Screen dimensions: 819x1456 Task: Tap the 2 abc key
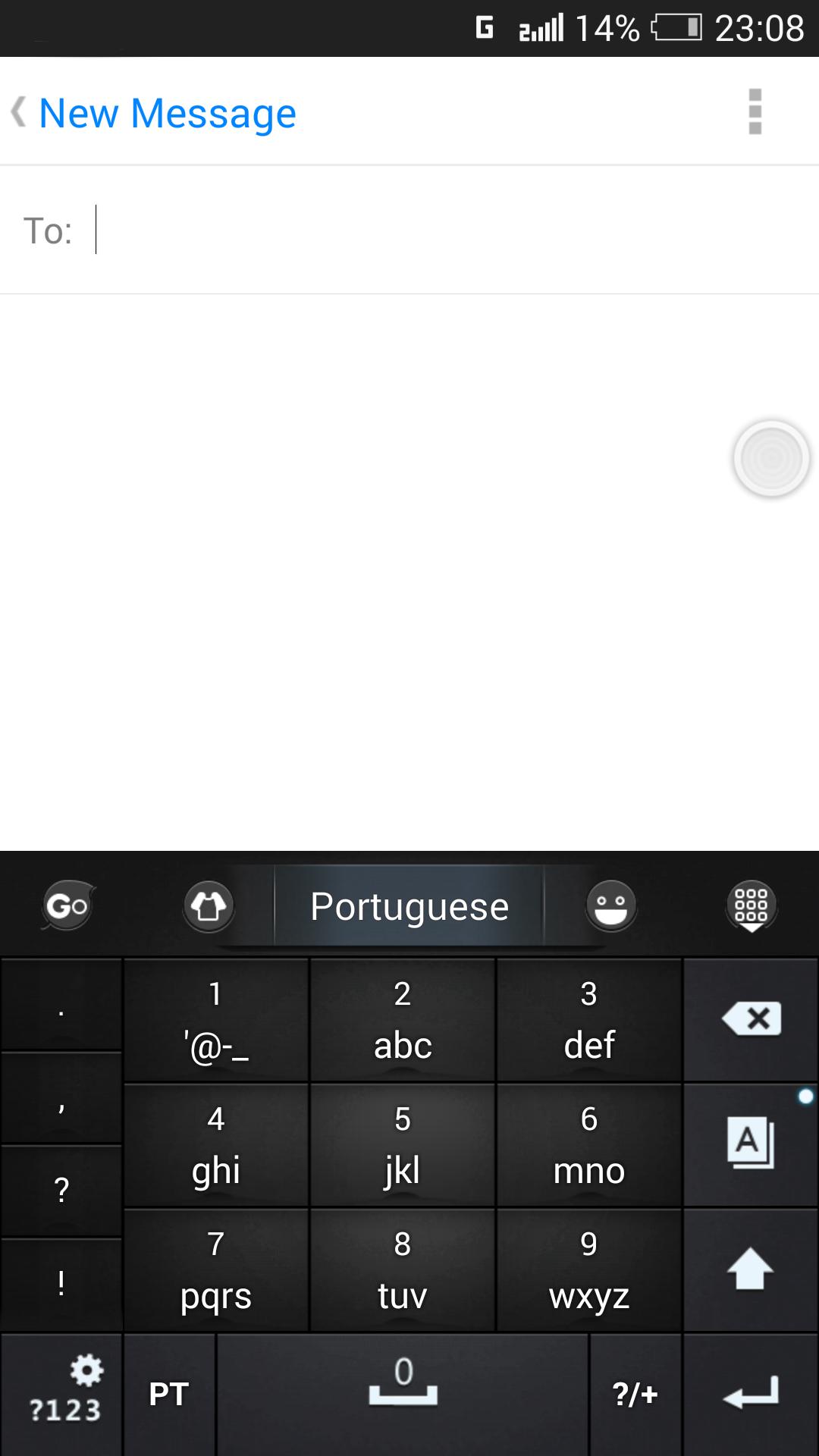point(403,1019)
